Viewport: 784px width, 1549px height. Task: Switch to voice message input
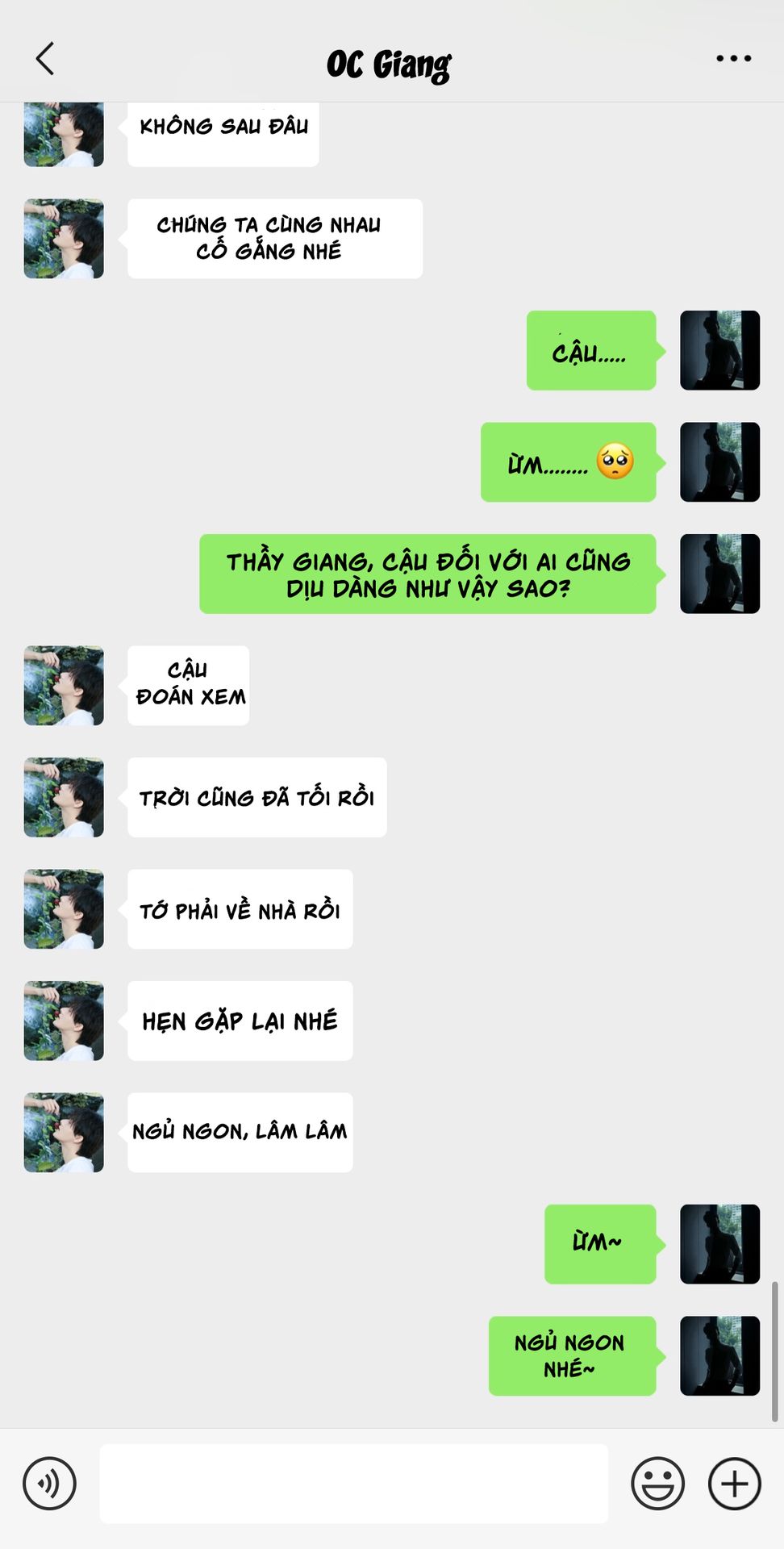click(x=50, y=1483)
